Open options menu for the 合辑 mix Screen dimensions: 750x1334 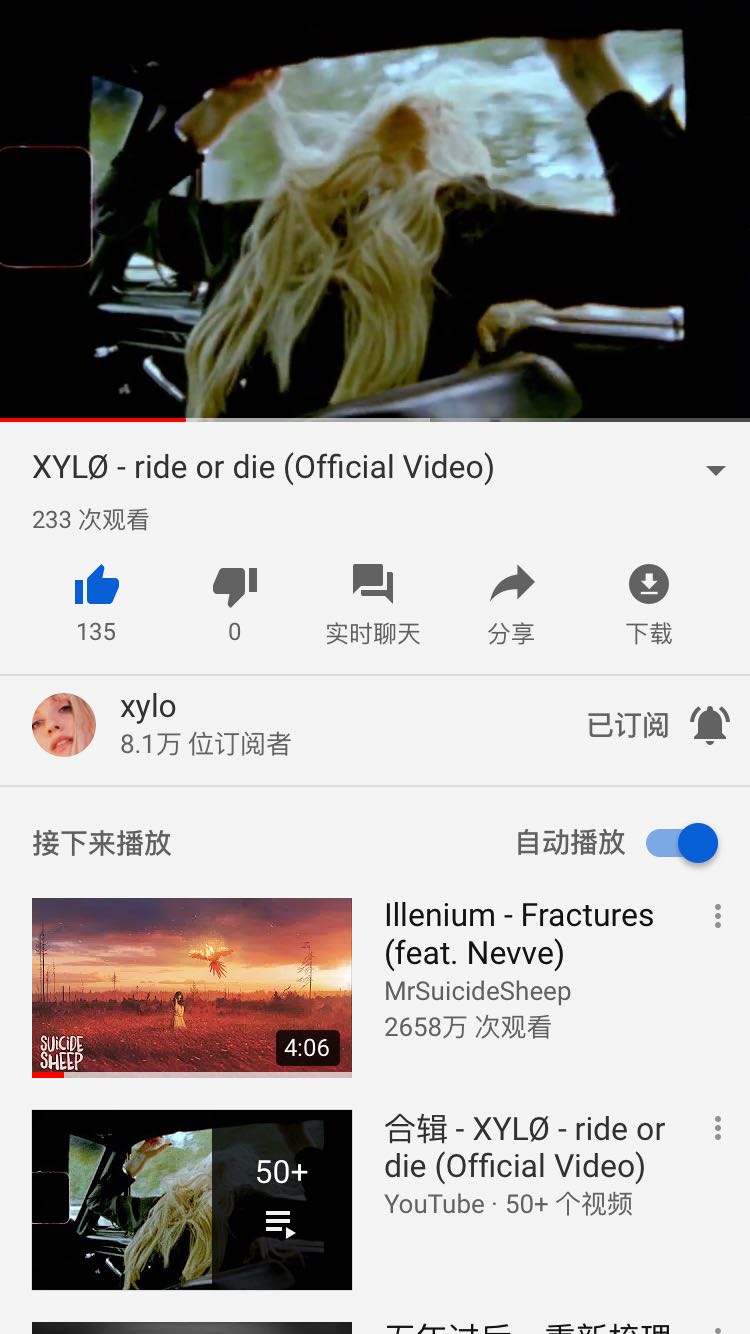(x=717, y=1129)
